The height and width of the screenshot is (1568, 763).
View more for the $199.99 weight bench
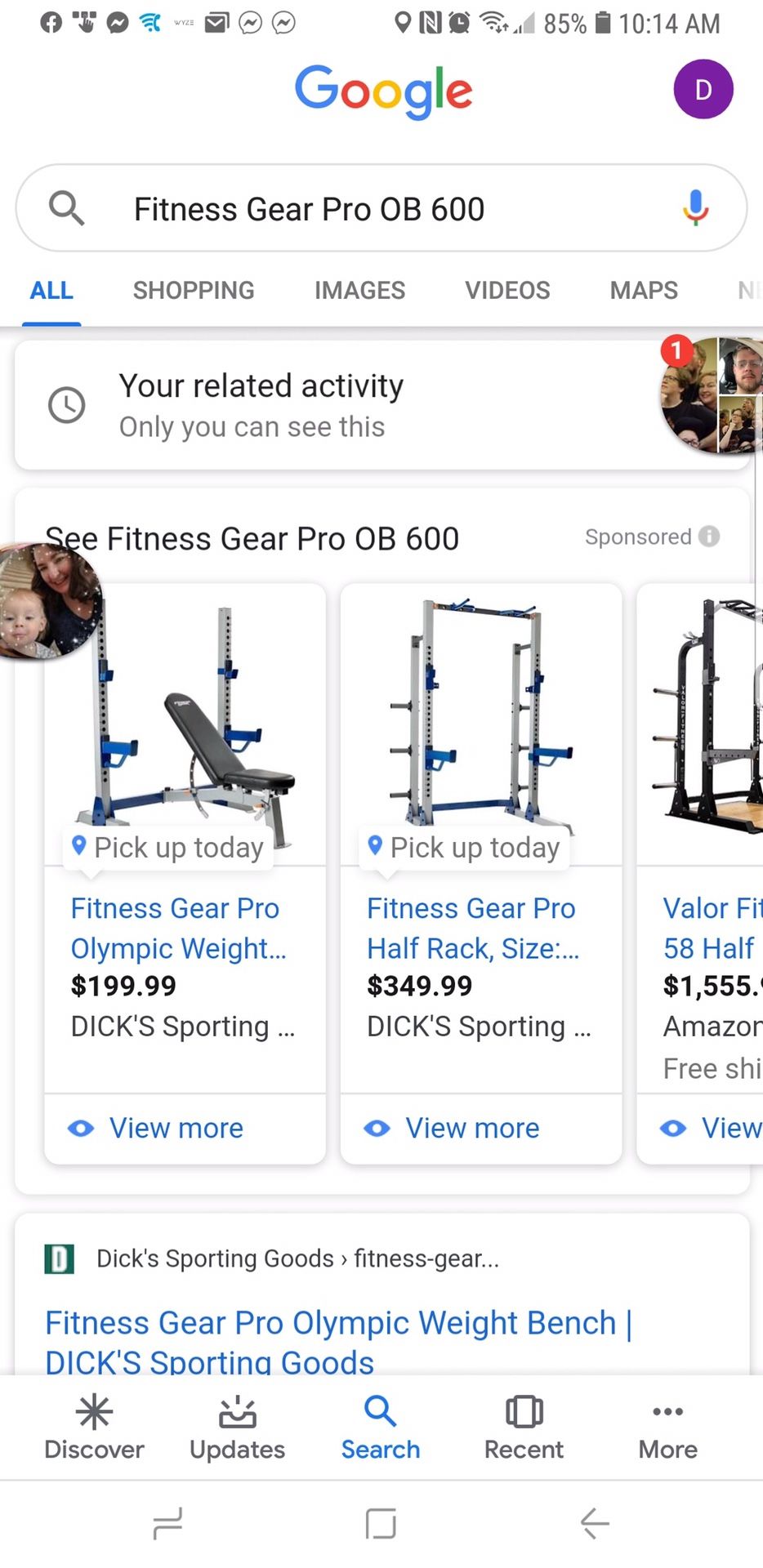pos(176,1129)
